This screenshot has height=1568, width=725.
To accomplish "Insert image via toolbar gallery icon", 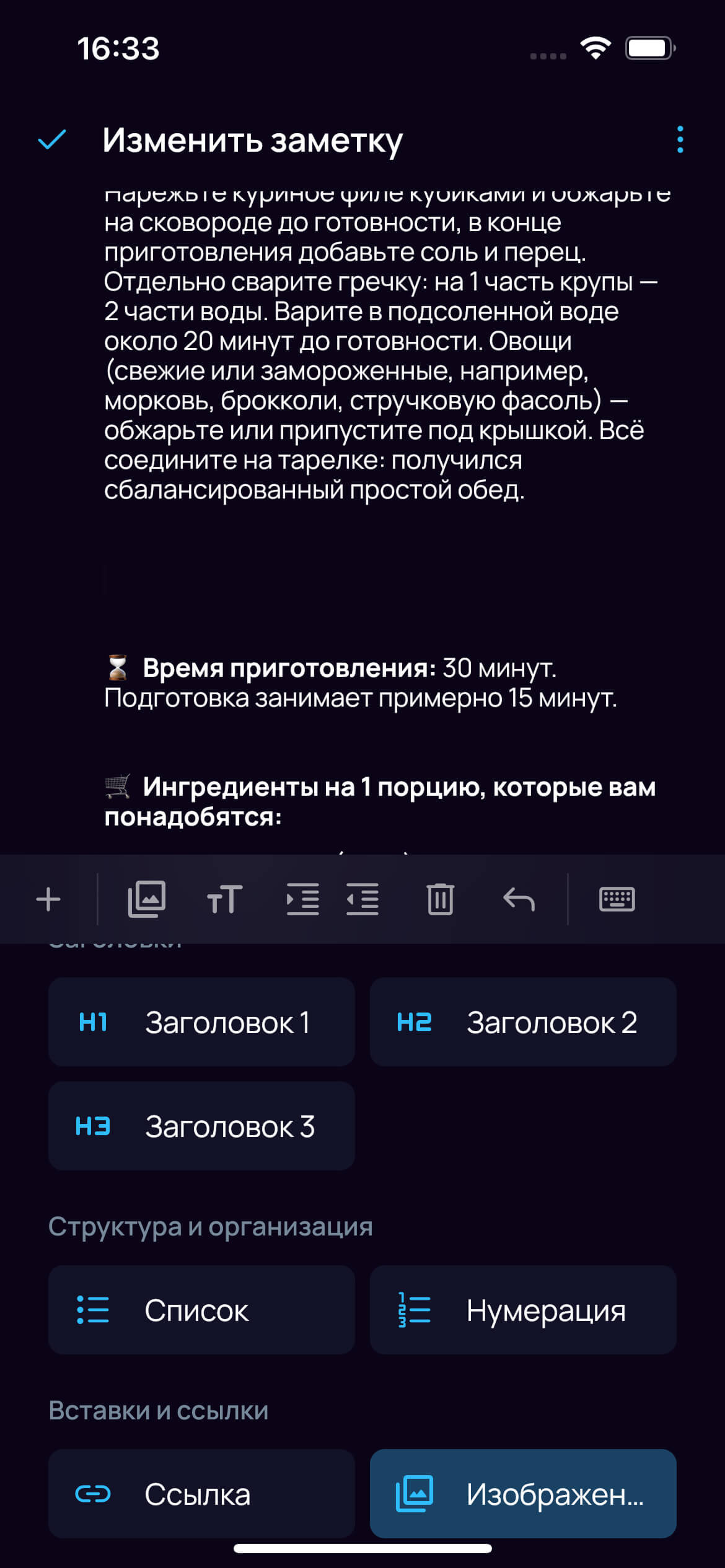I will [x=146, y=899].
